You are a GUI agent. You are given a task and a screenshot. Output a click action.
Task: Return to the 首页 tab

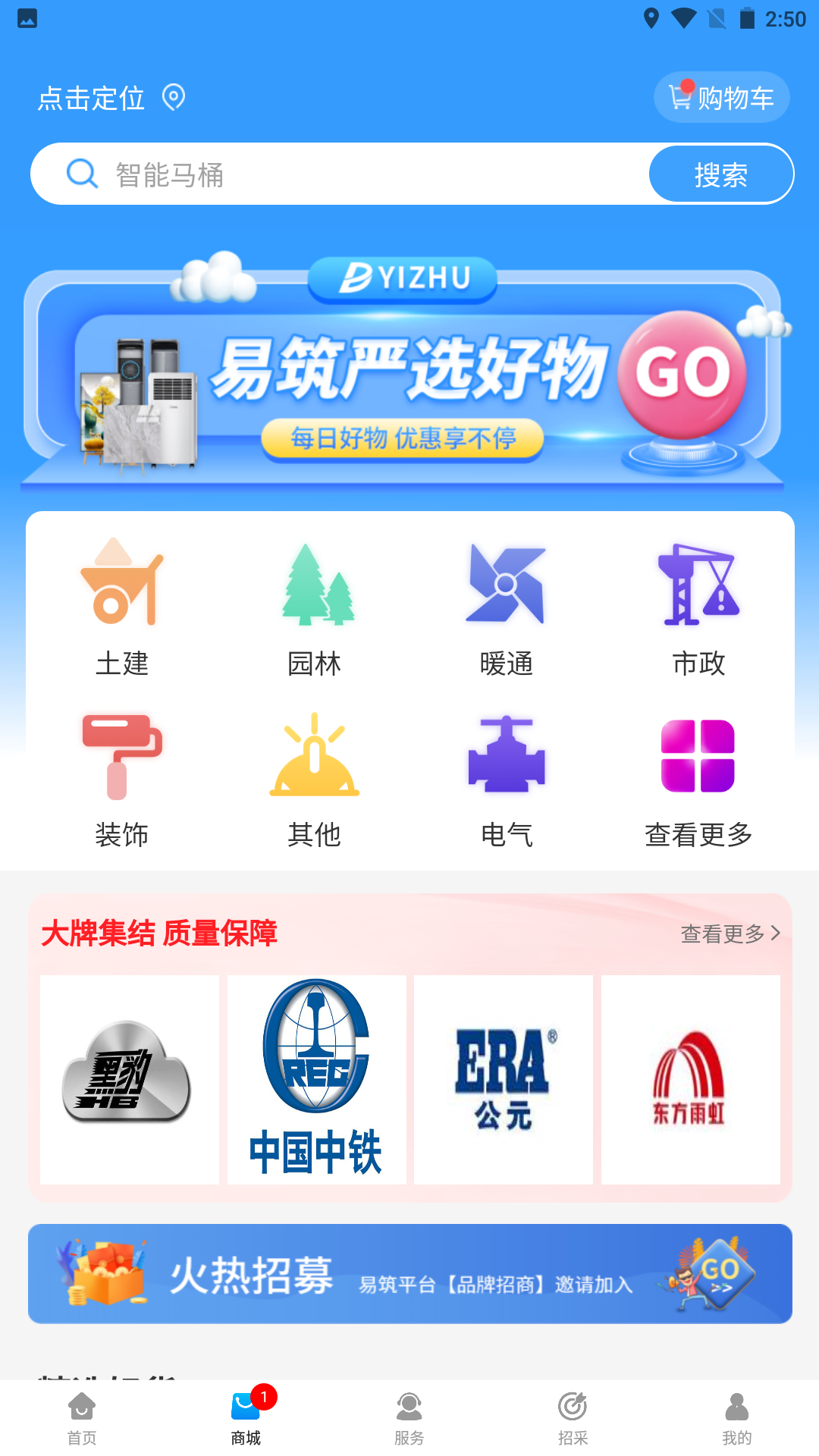pyautogui.click(x=82, y=1414)
